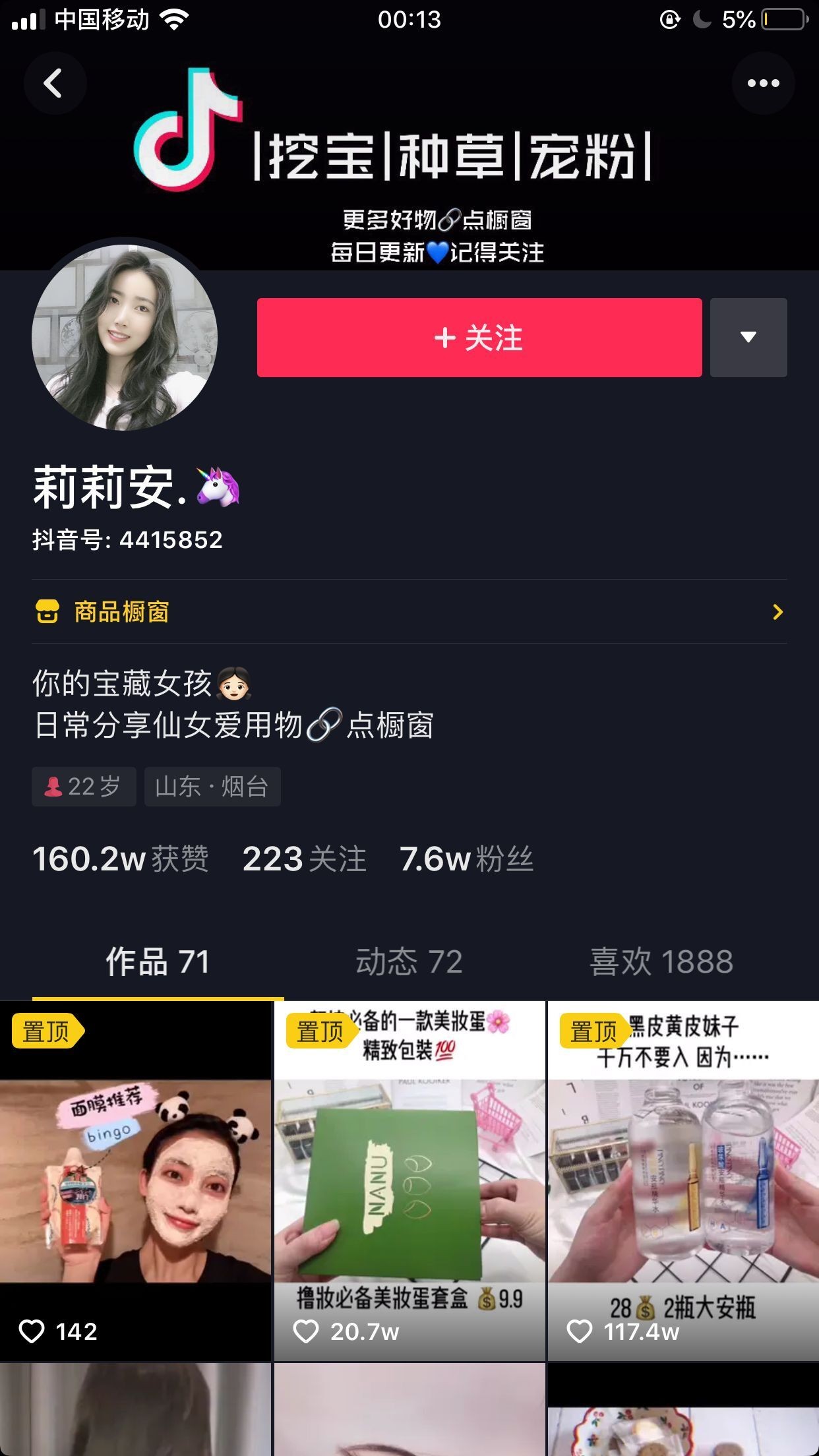Select the 作品 71 tab

tap(158, 961)
